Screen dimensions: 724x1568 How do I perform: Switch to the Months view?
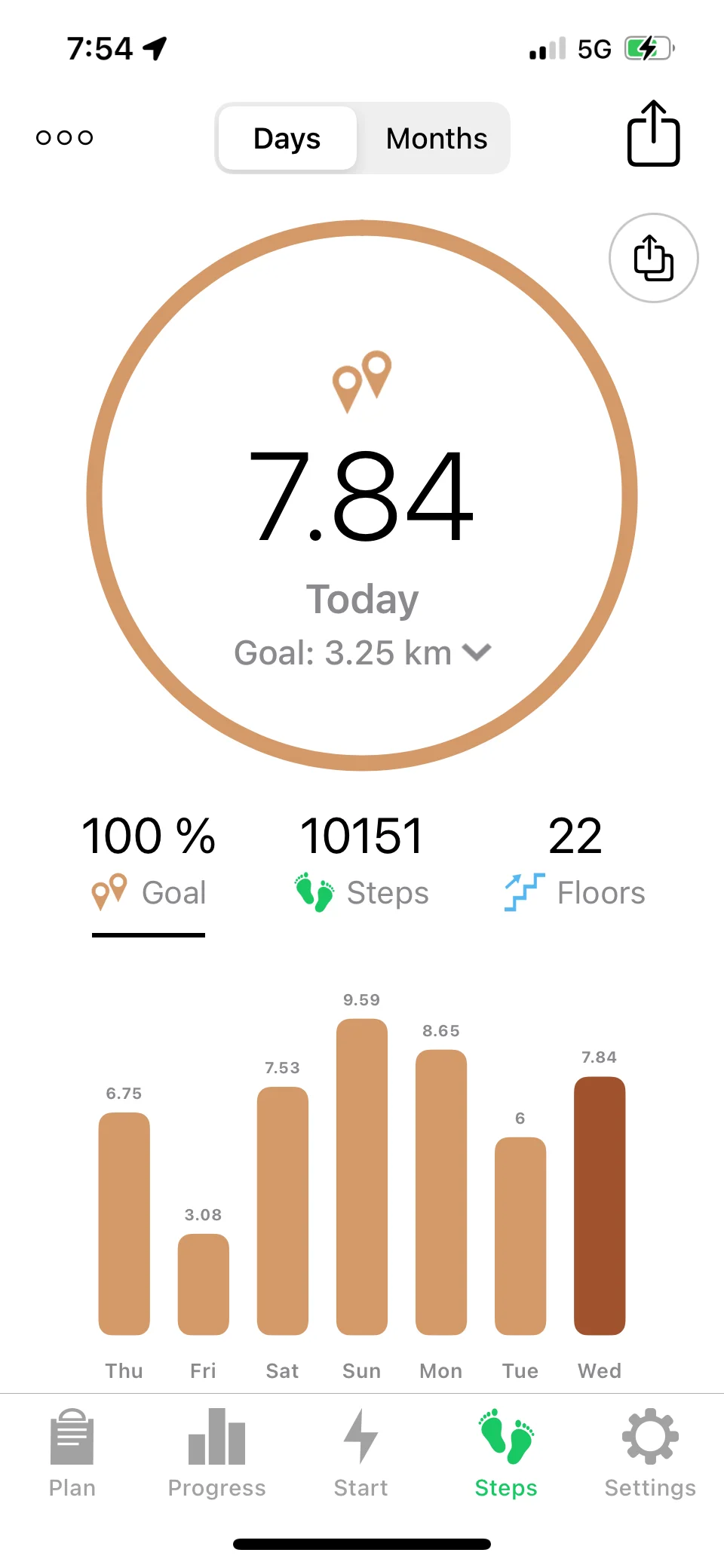(x=436, y=139)
